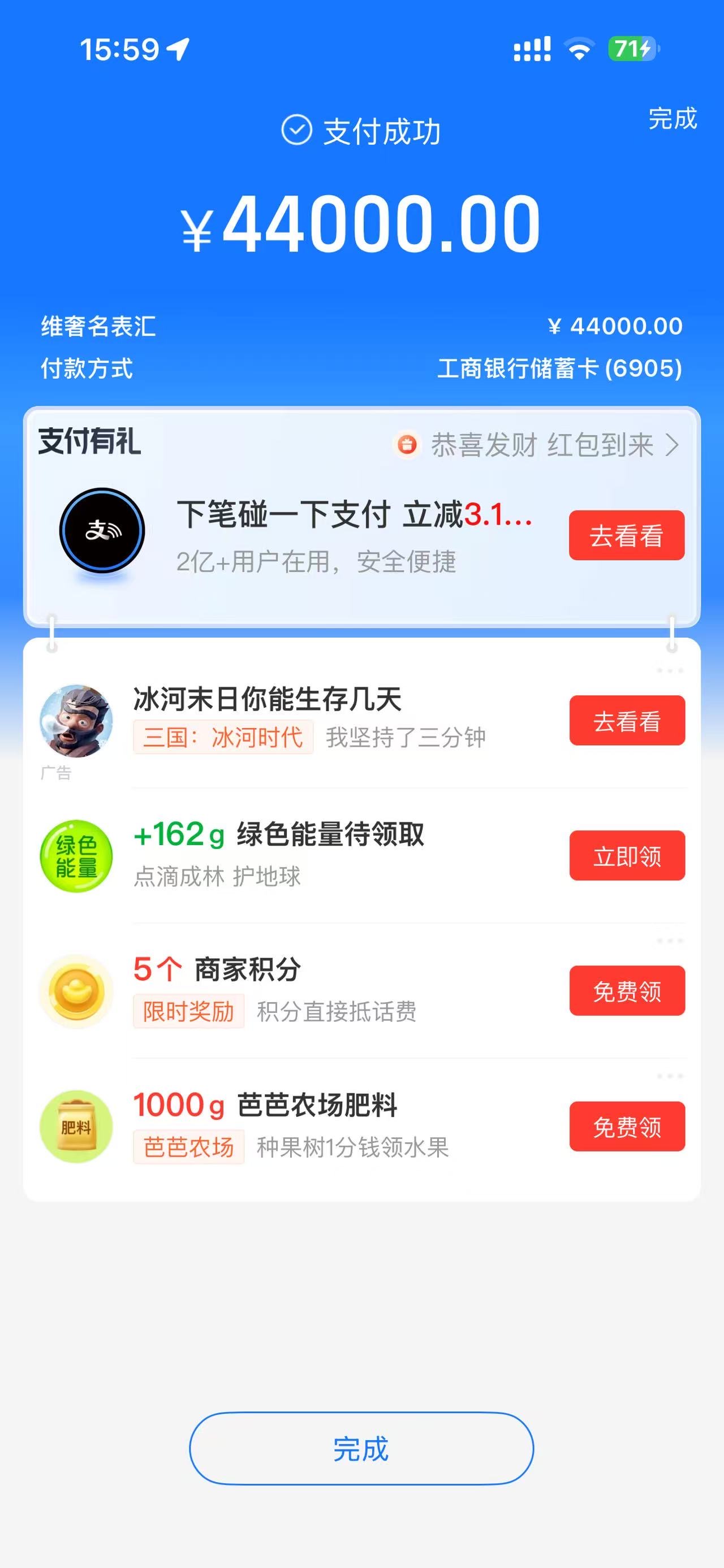Screen dimensions: 724x1568
Task: Claim 162g 绿色能量 with 立即领
Action: click(627, 856)
